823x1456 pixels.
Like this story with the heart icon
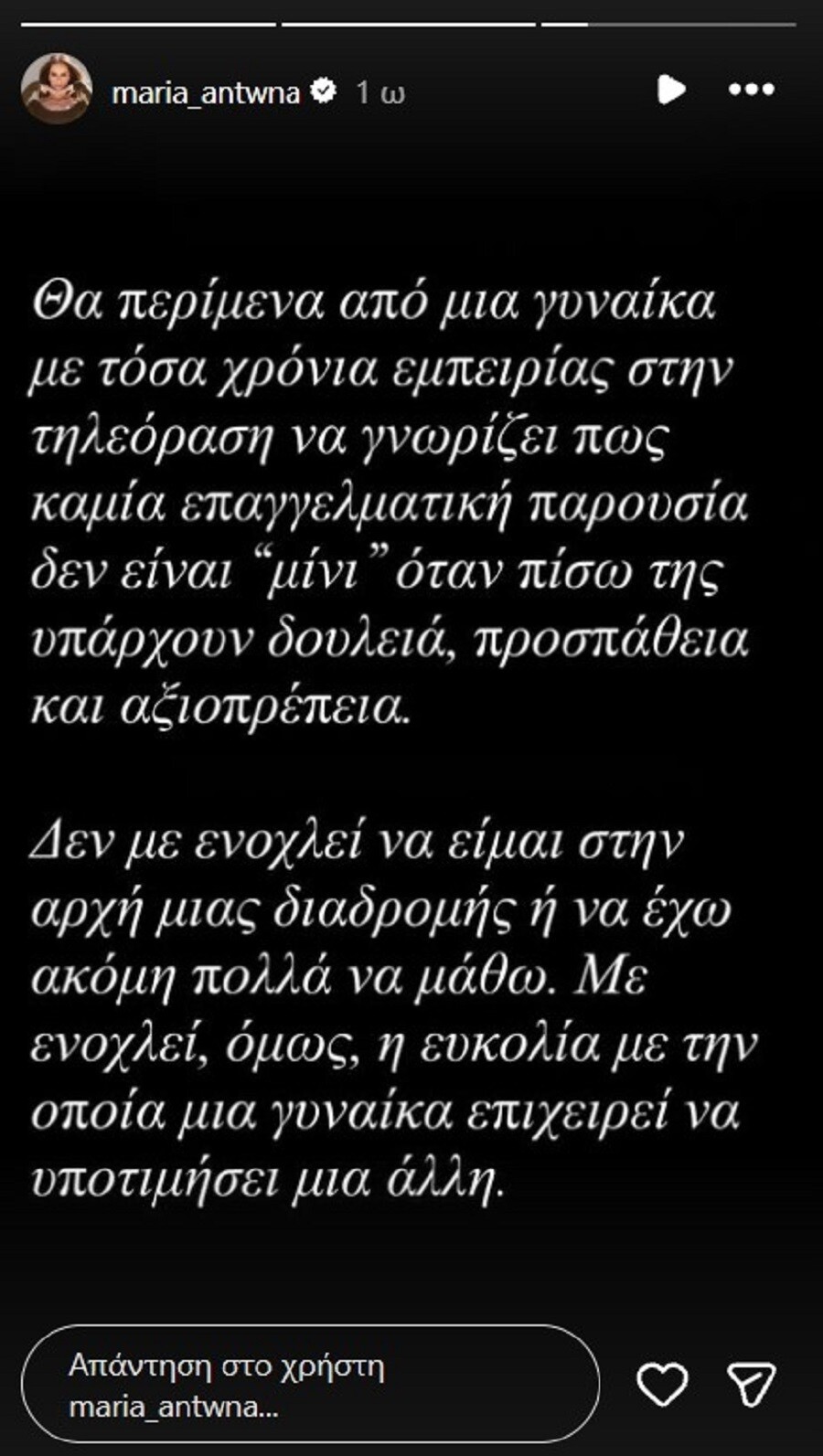662,1384
